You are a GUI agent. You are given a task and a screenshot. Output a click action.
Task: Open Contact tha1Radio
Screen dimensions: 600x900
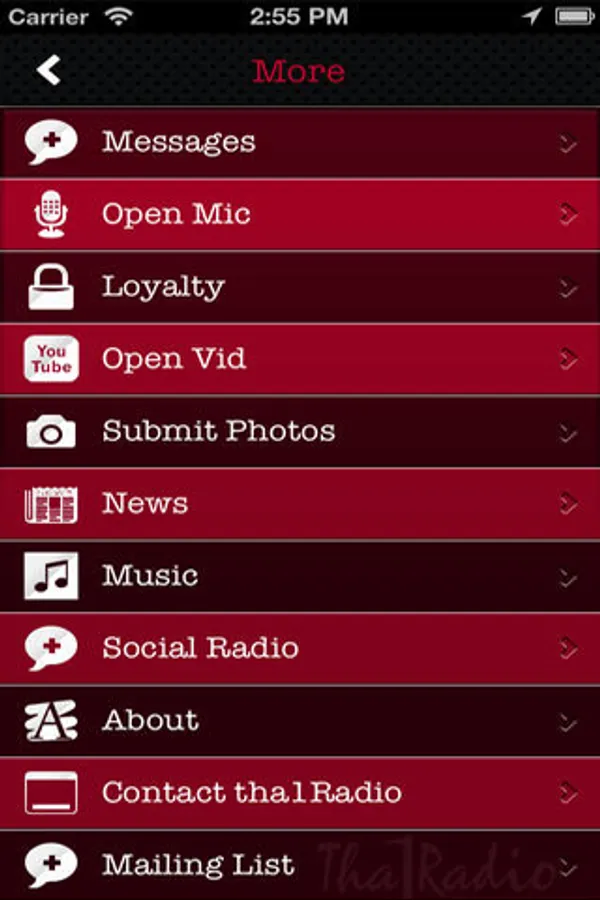point(300,793)
